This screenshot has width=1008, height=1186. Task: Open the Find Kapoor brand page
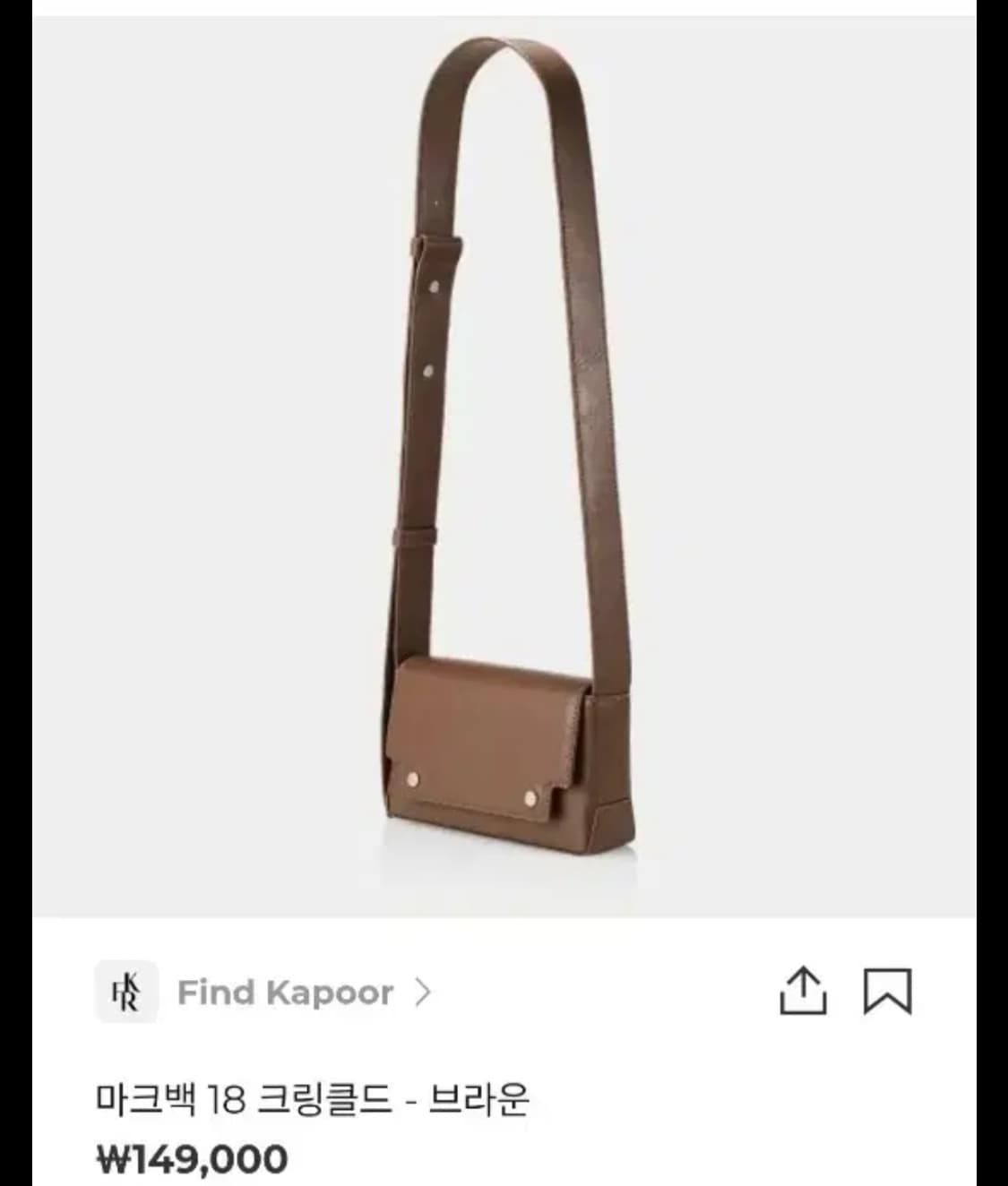285,993
